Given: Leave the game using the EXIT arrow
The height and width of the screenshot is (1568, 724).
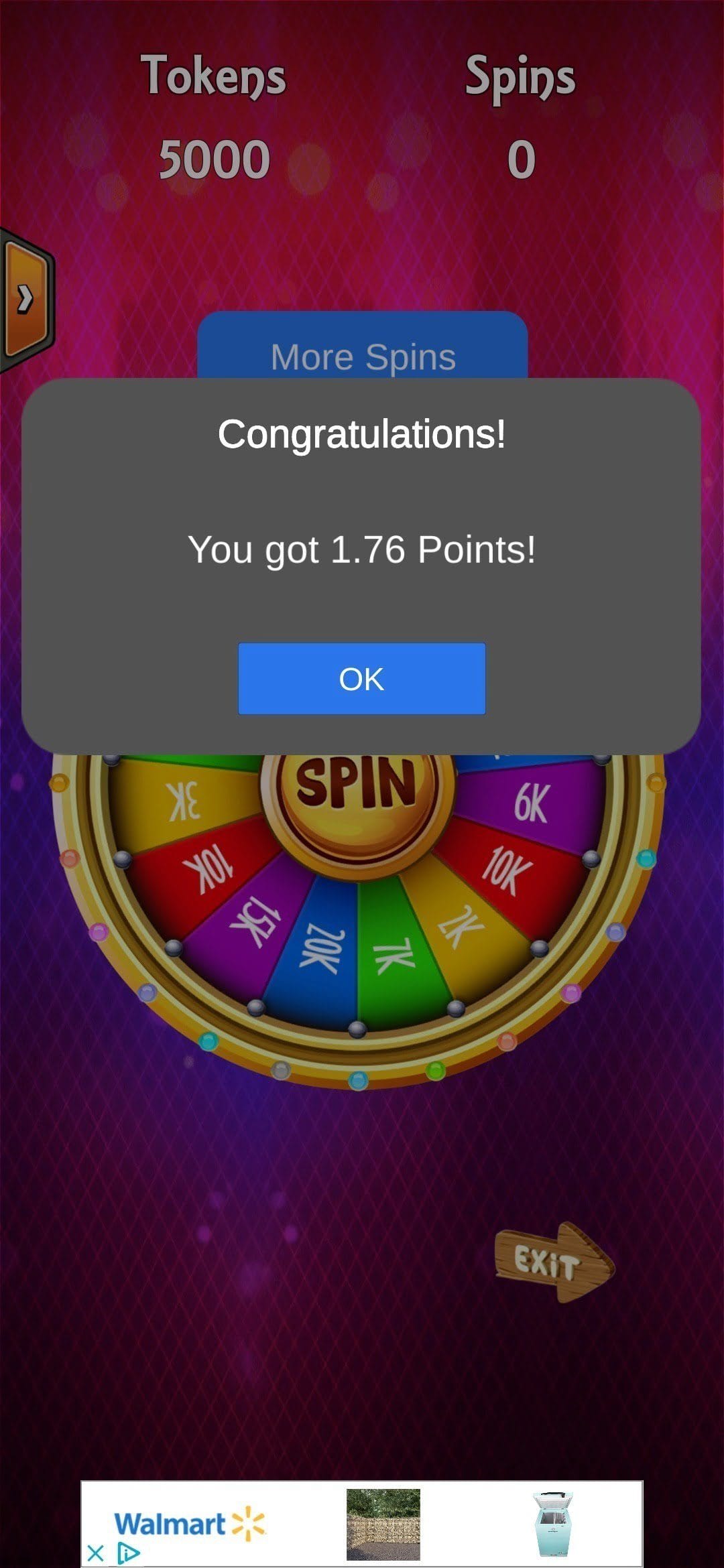Looking at the screenshot, I should [x=554, y=1262].
